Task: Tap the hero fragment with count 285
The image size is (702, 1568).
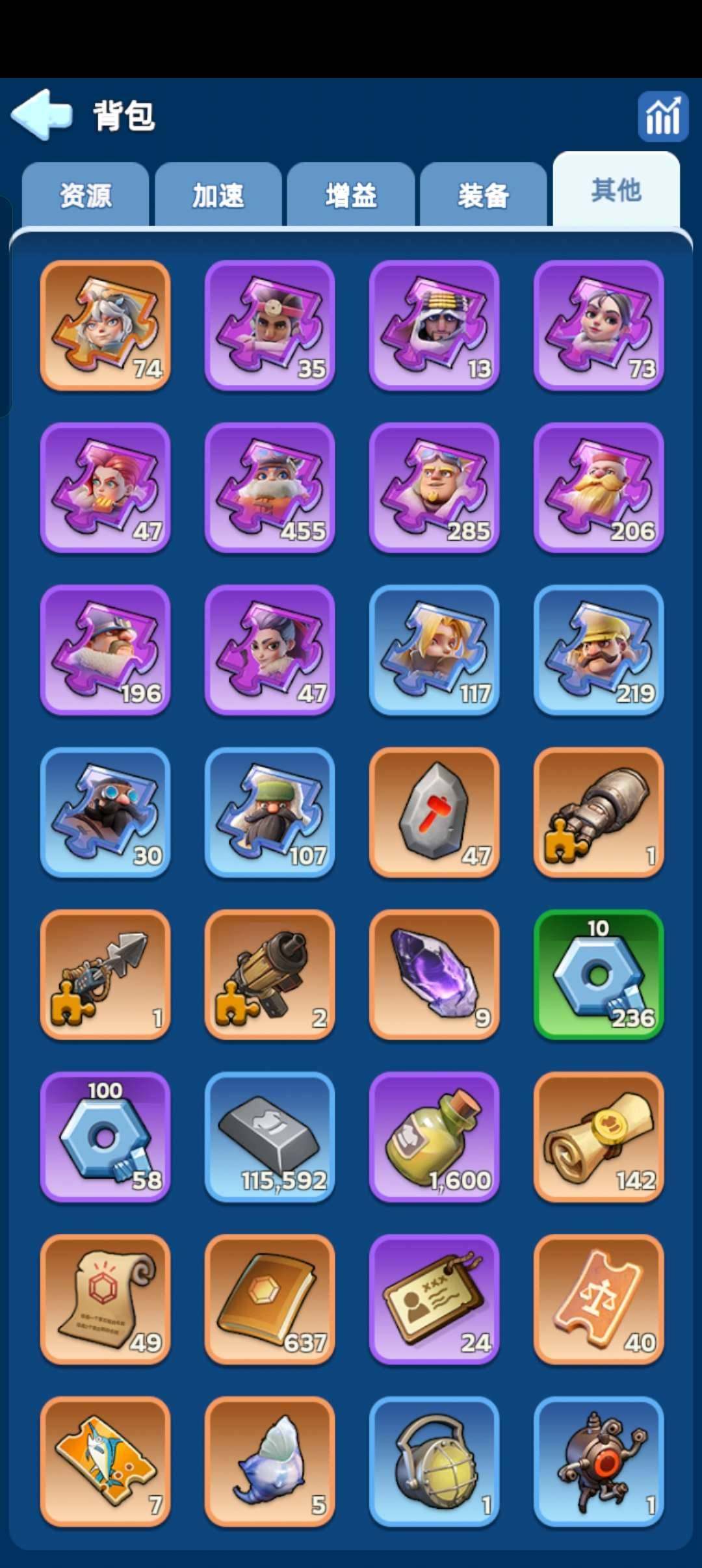Action: click(x=434, y=488)
